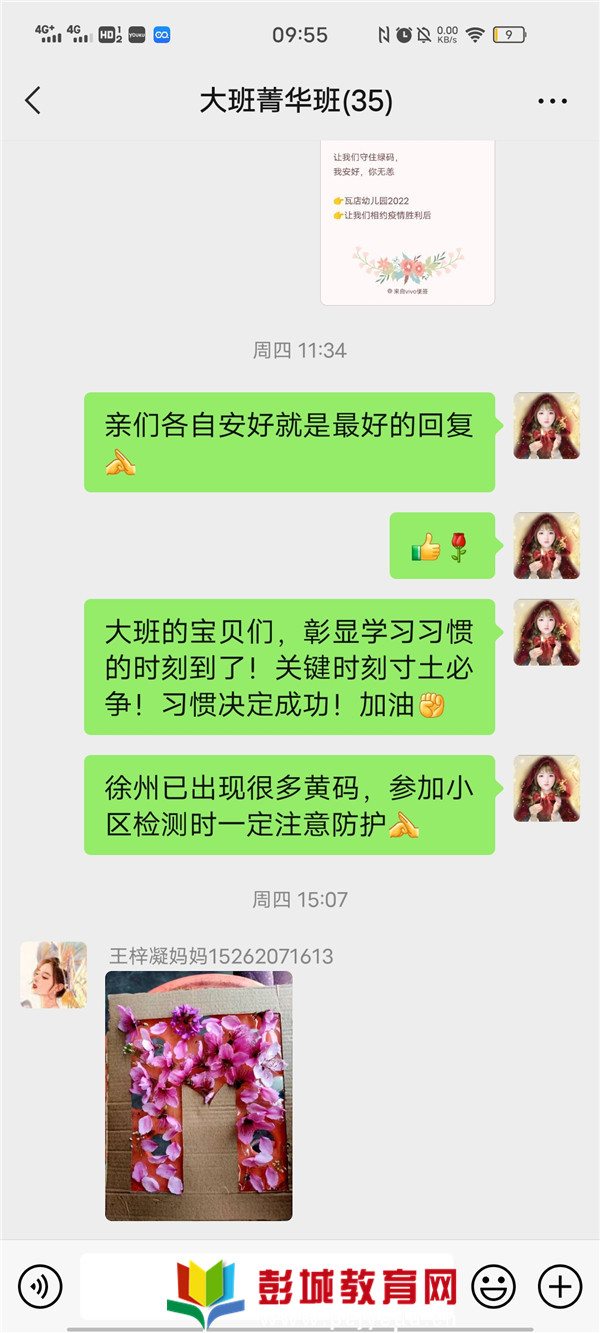
Task: Go back from the group chat
Action: 33,100
